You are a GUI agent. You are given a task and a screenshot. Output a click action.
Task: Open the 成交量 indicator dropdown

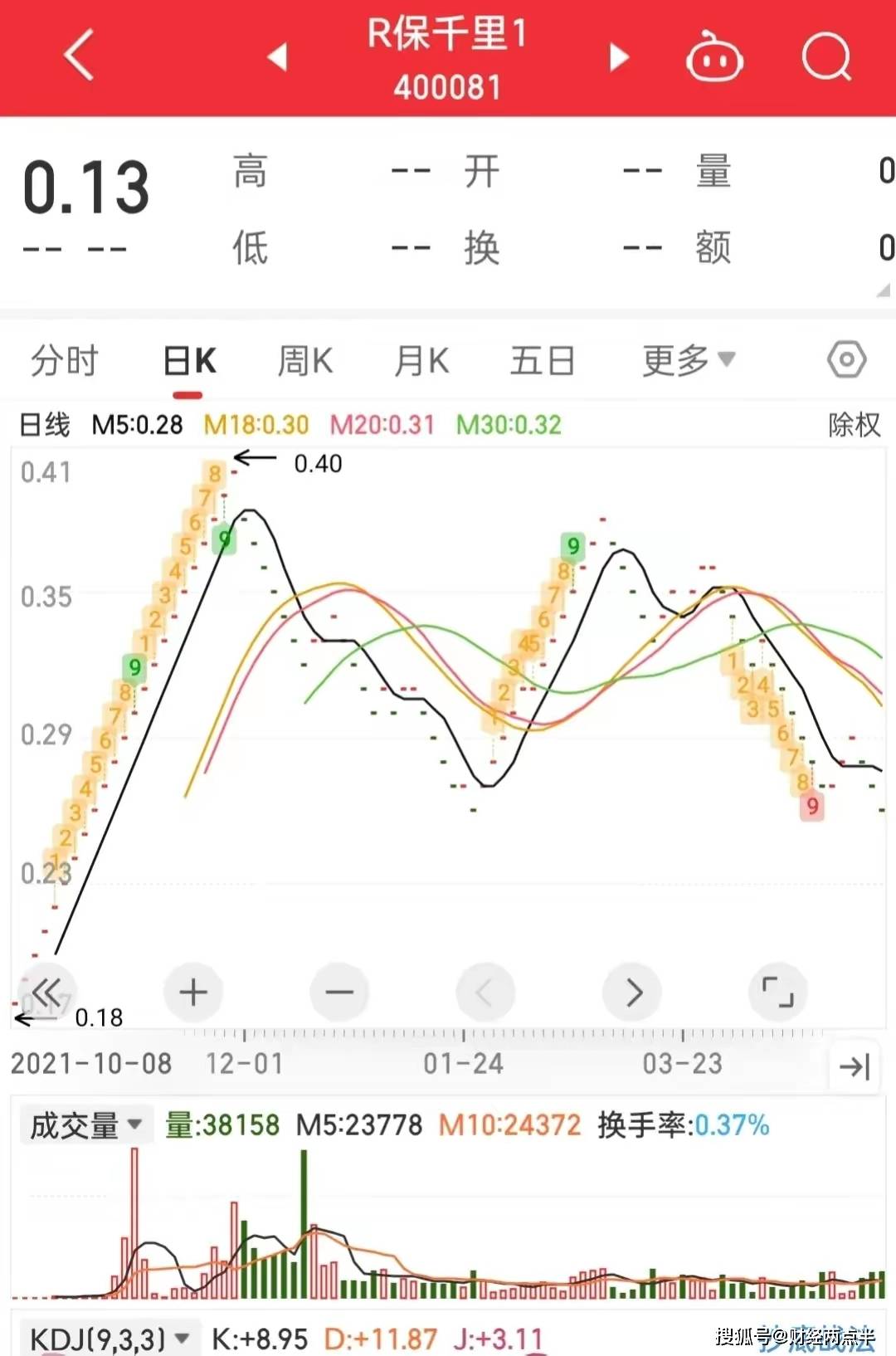(85, 1124)
